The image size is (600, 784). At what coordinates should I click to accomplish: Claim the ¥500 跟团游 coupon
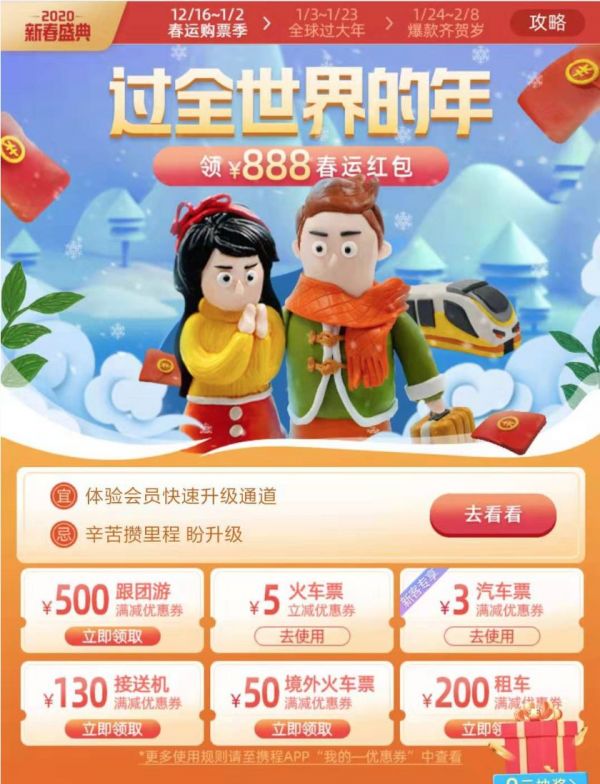tap(111, 636)
